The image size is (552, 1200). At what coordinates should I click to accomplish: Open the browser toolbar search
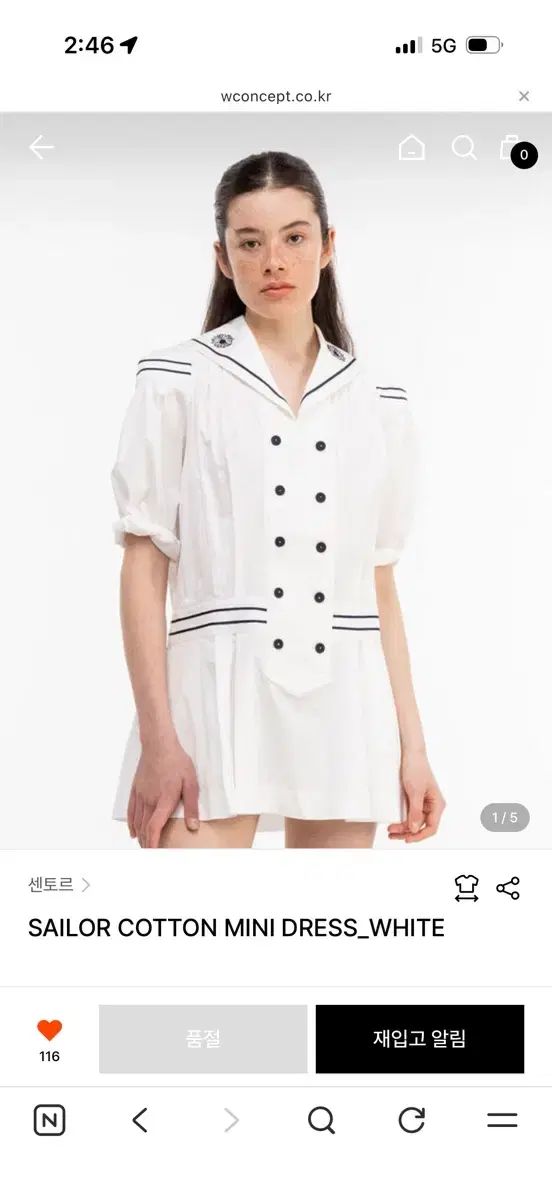(321, 1121)
